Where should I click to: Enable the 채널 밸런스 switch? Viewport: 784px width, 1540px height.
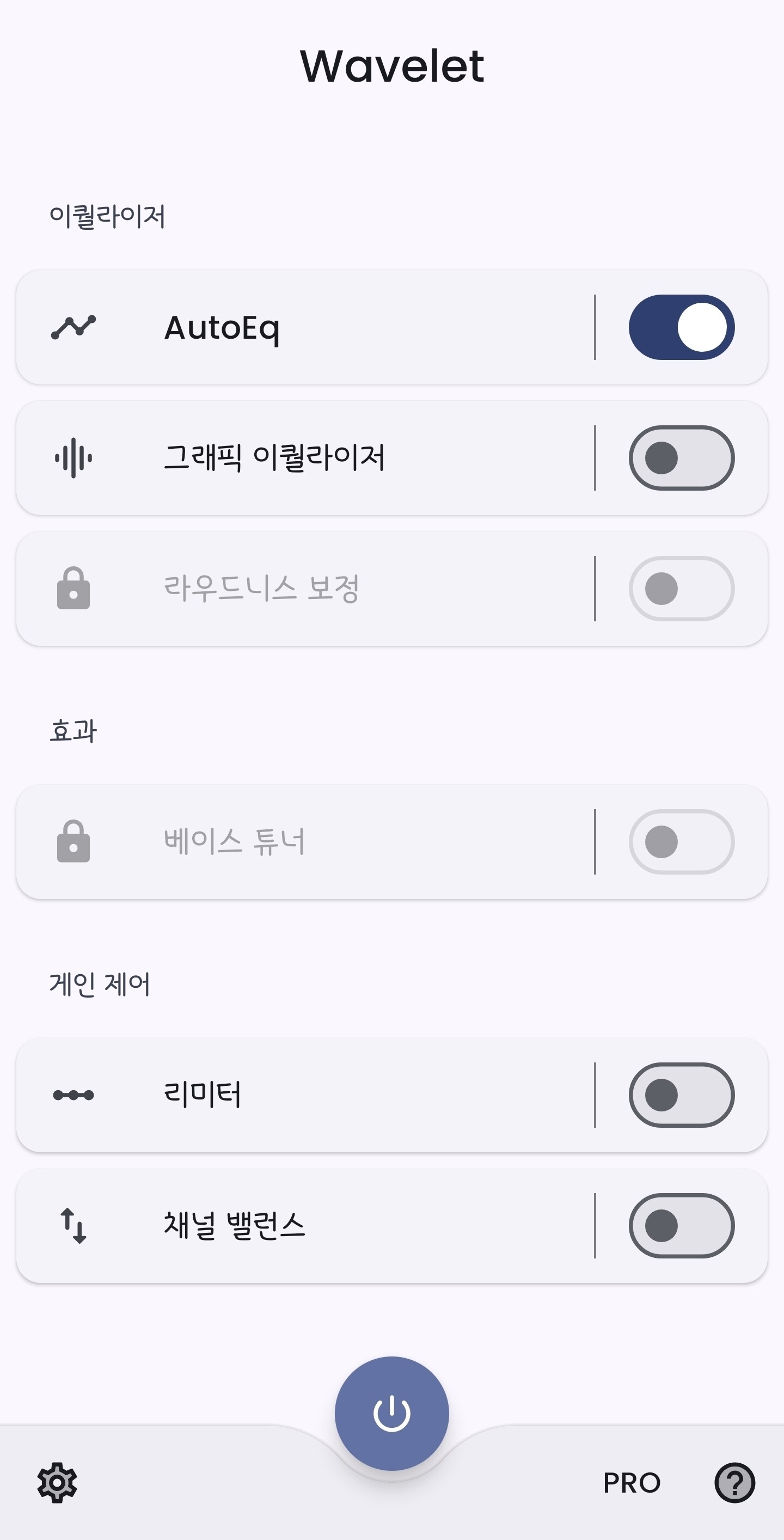681,1226
